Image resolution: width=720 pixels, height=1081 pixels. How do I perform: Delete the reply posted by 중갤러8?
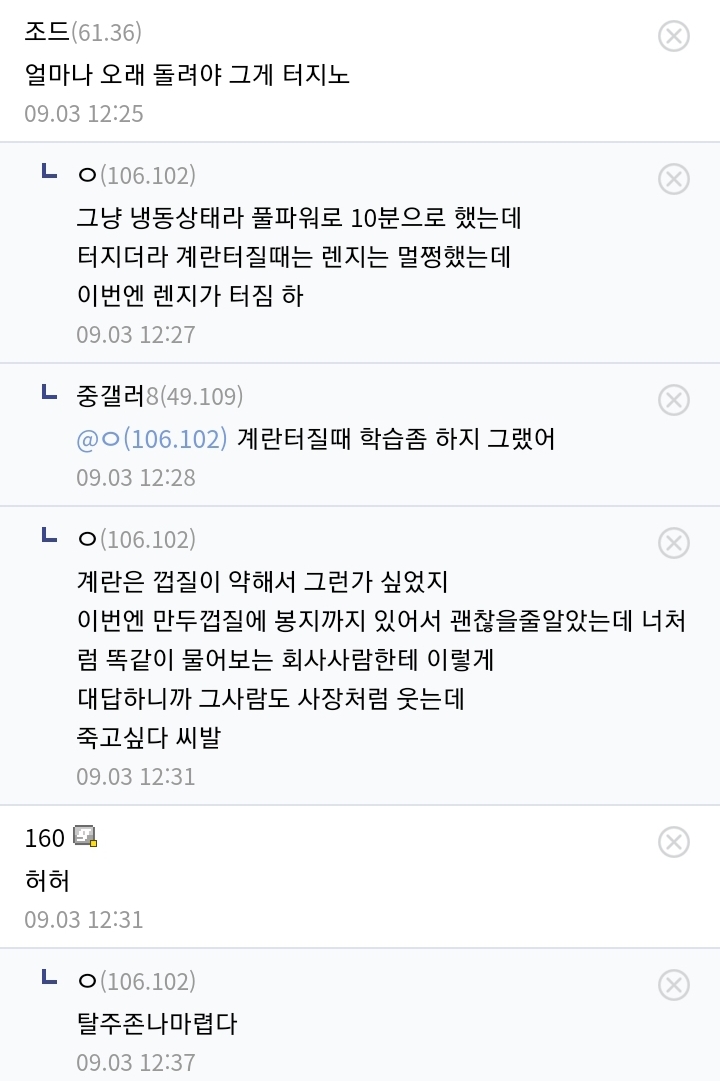click(x=674, y=400)
